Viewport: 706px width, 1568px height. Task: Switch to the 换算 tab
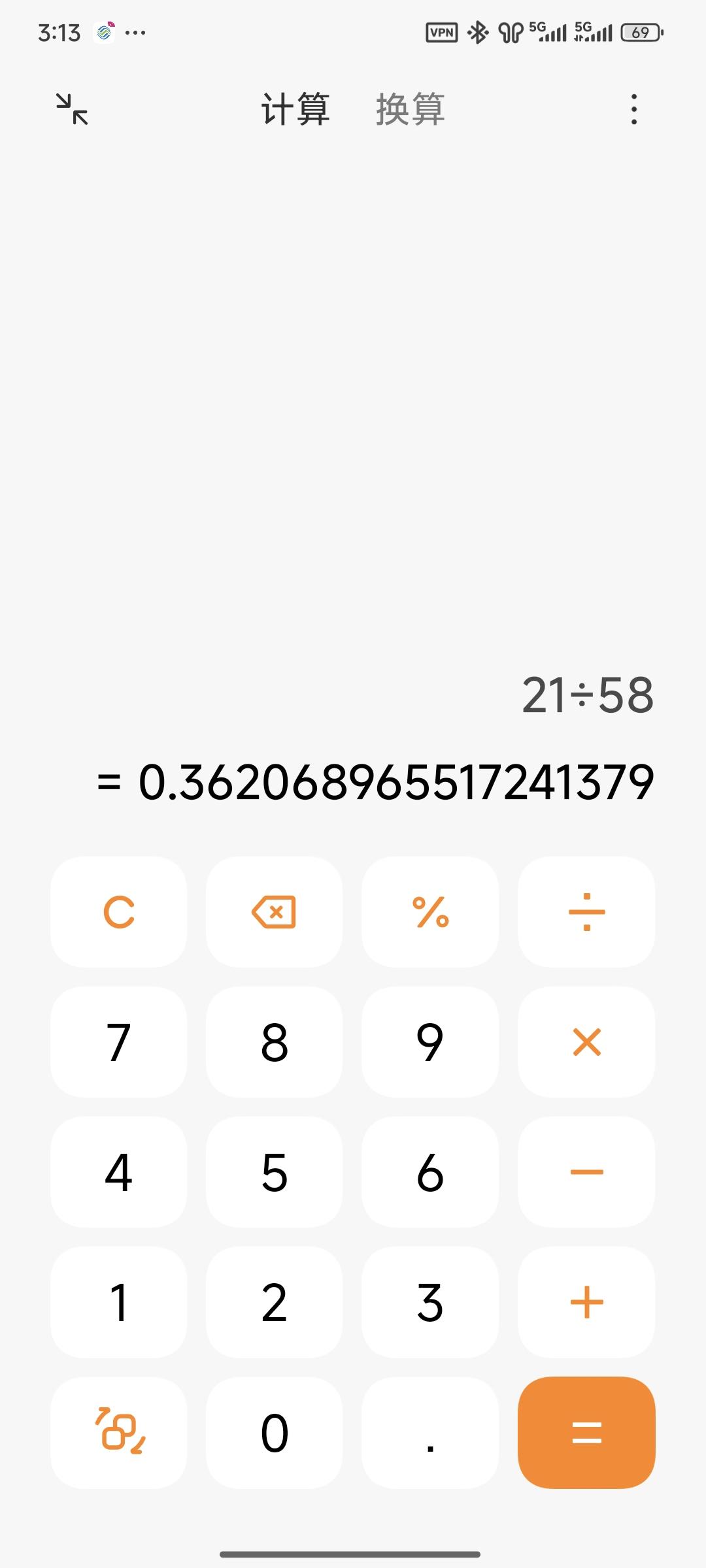(x=410, y=109)
